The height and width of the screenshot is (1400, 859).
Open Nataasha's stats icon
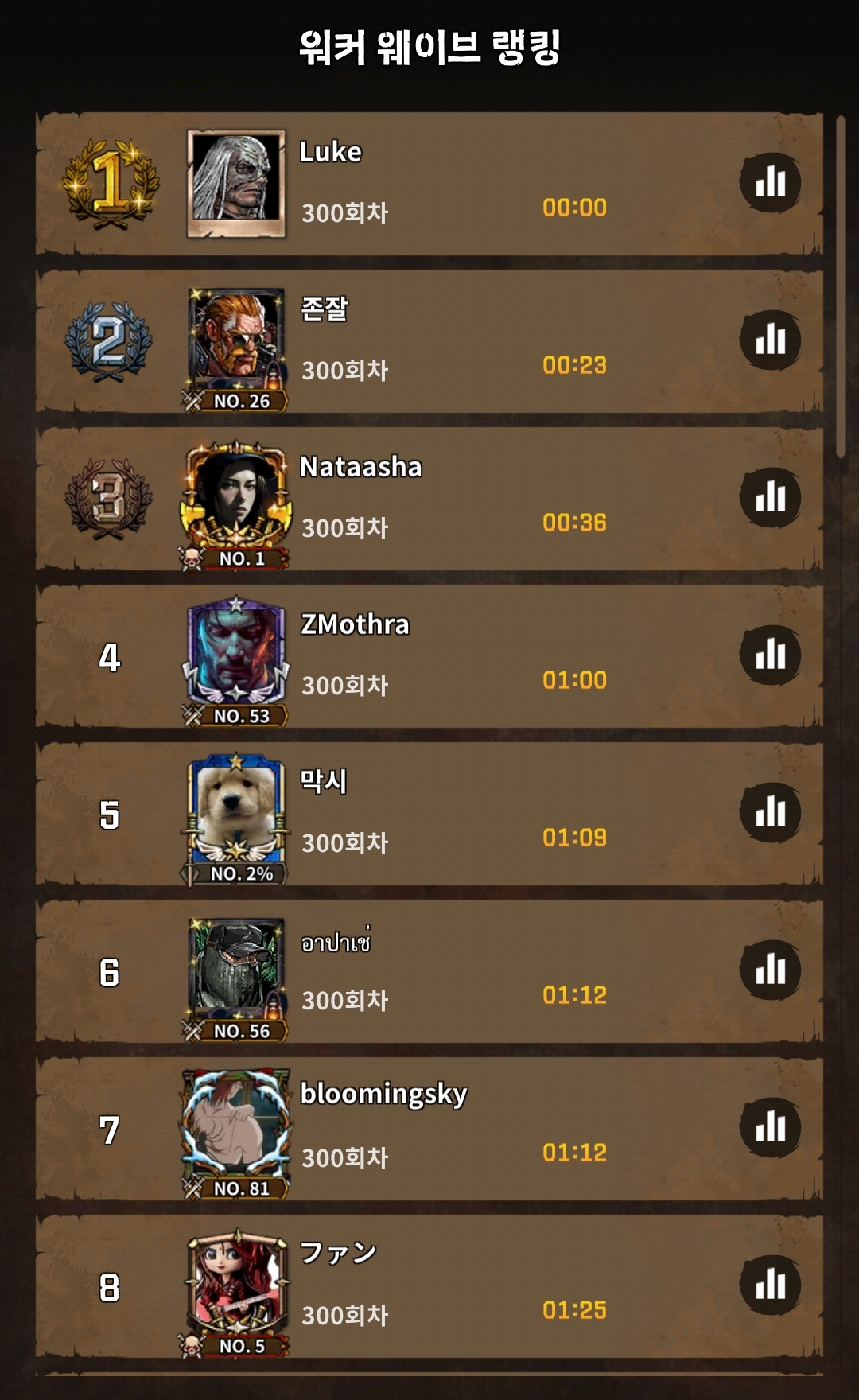770,498
